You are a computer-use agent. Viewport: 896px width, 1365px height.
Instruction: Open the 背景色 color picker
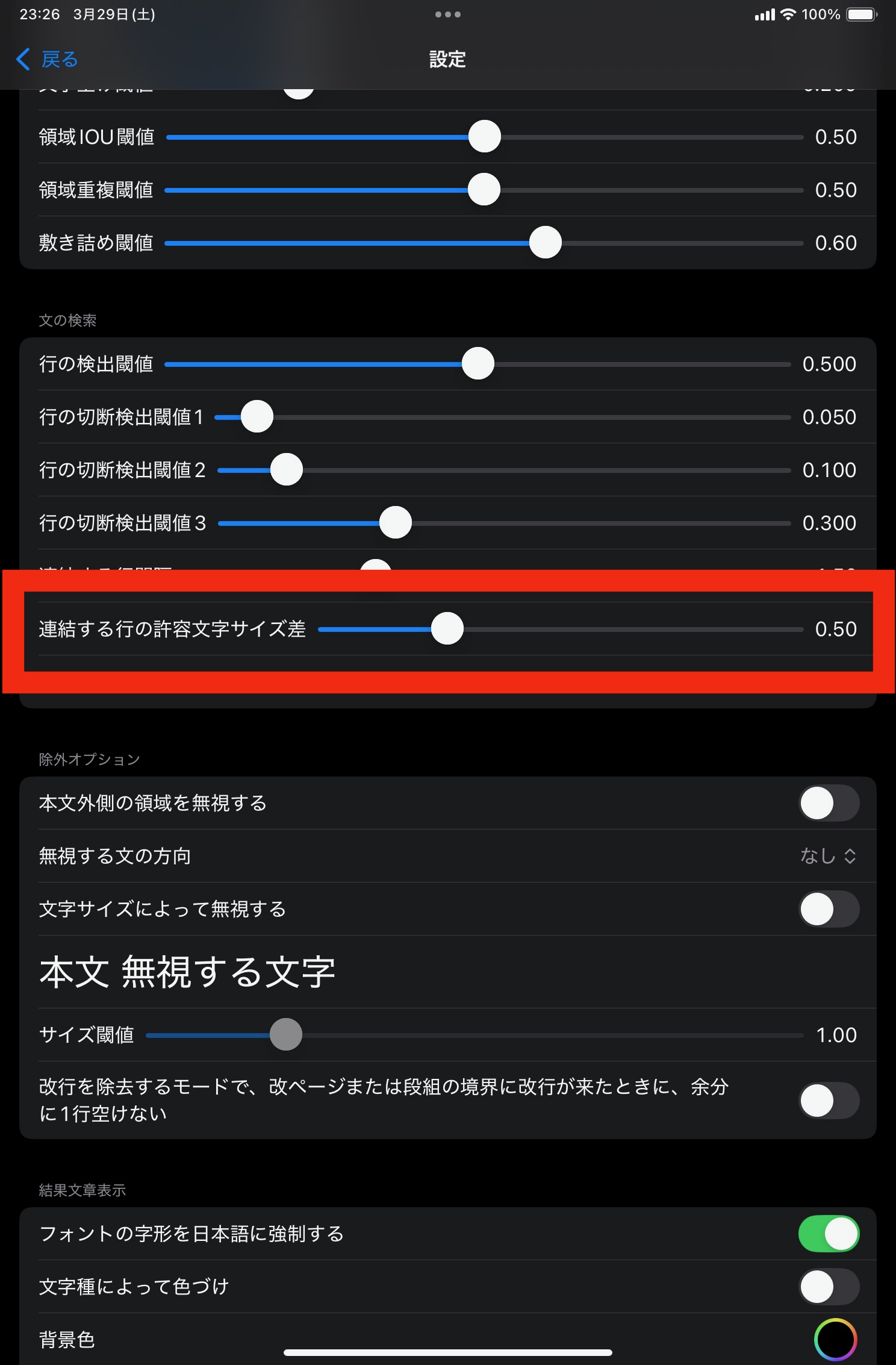coord(835,1340)
